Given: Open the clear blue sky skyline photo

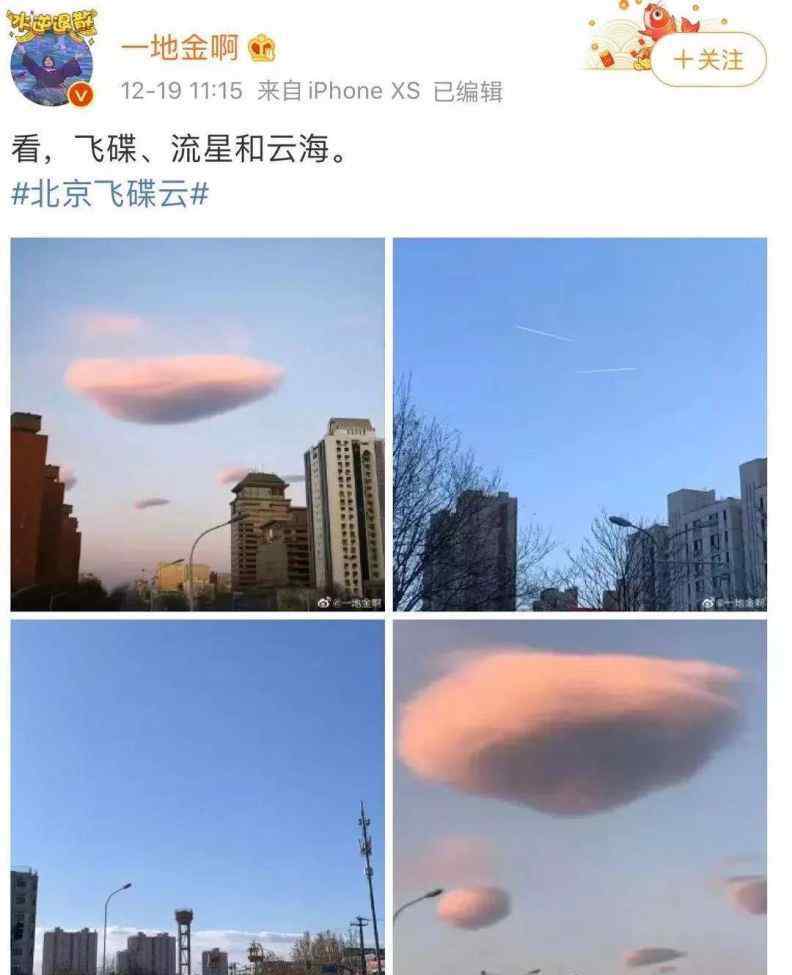Looking at the screenshot, I should [197, 796].
